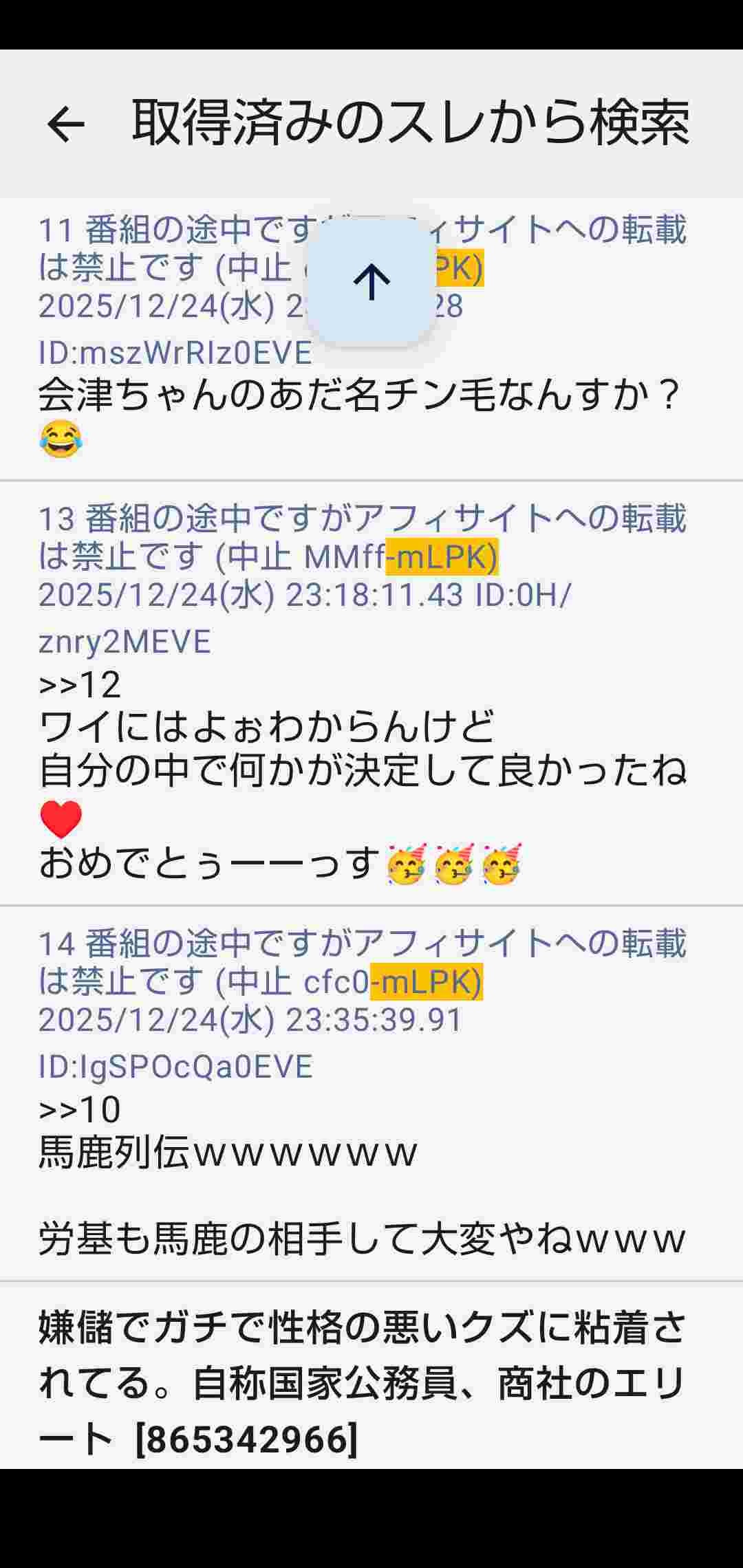Follow the >>10 reply anchor
Viewport: 743px width, 1568px height.
tap(80, 1109)
